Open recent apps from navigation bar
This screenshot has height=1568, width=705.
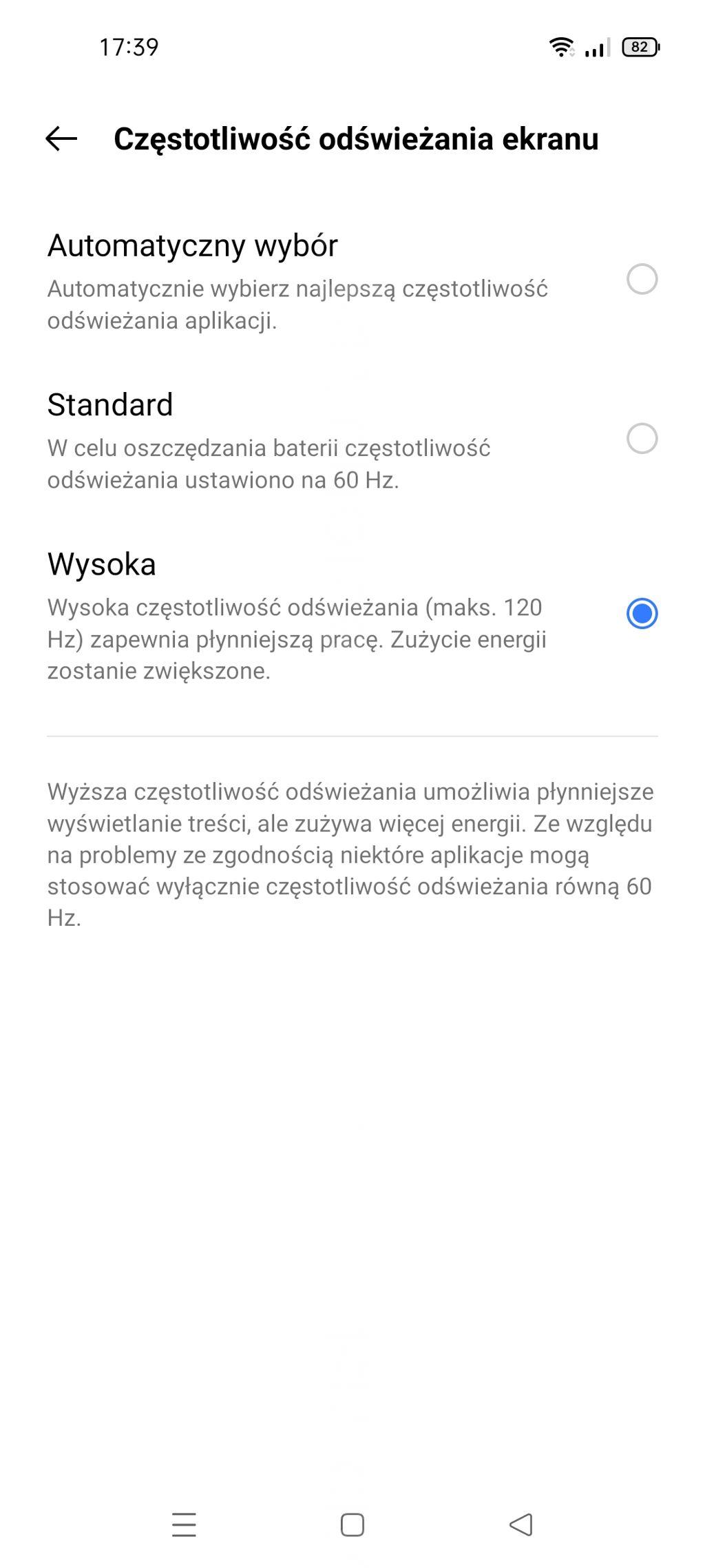click(x=184, y=1524)
